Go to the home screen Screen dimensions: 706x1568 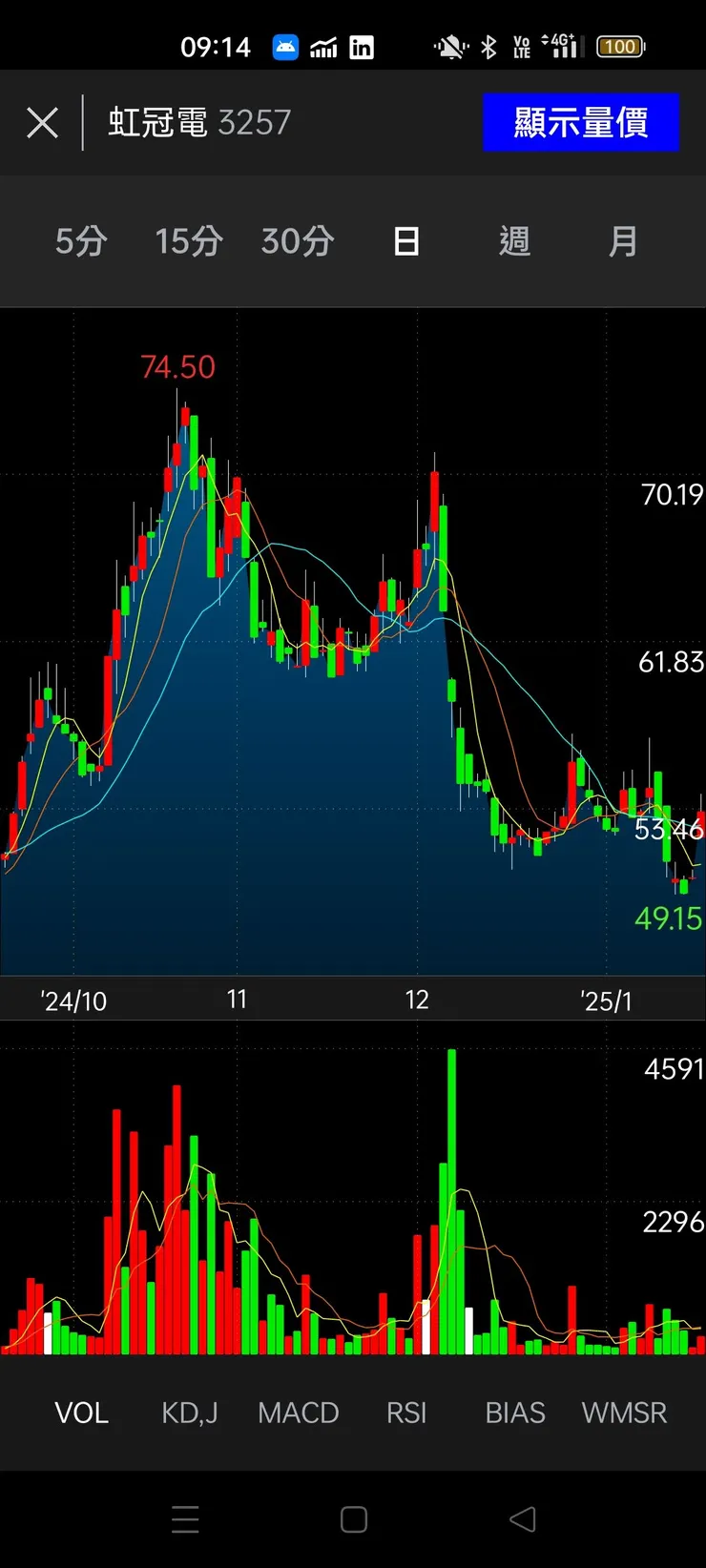click(353, 1519)
